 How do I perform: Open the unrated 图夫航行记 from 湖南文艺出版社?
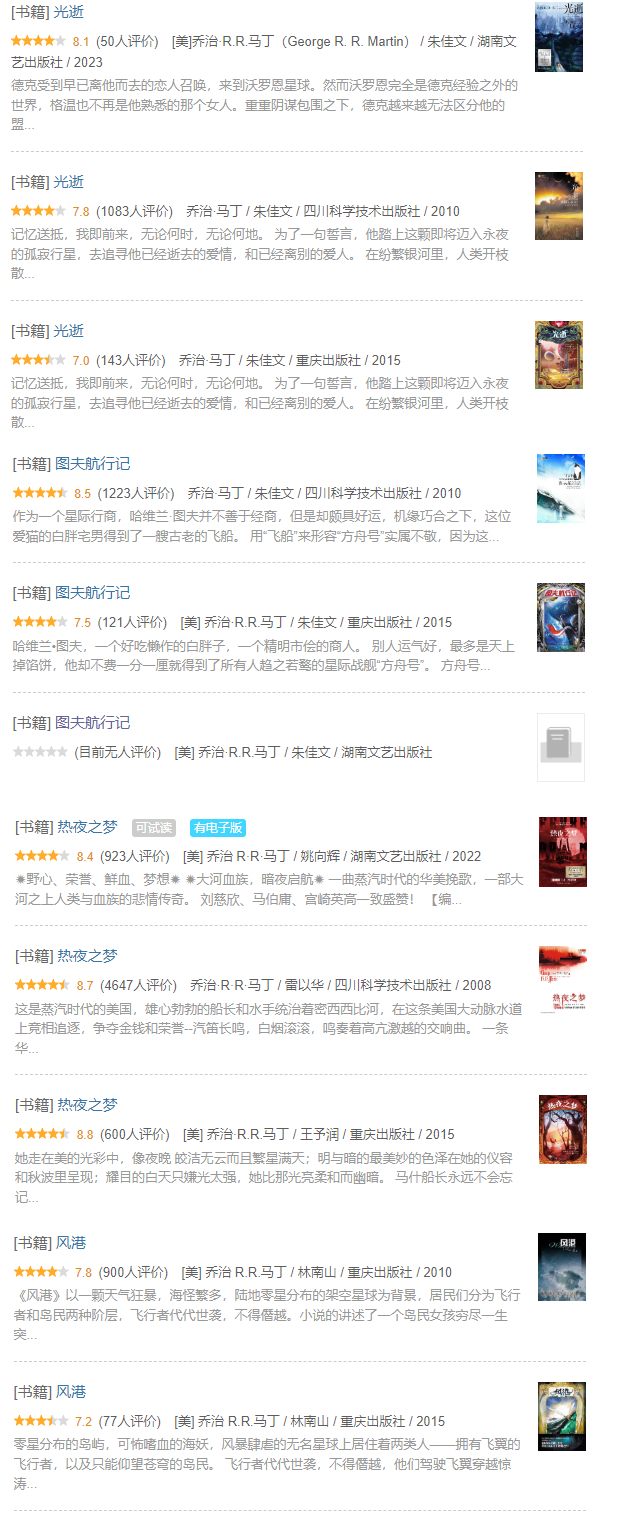pos(92,723)
